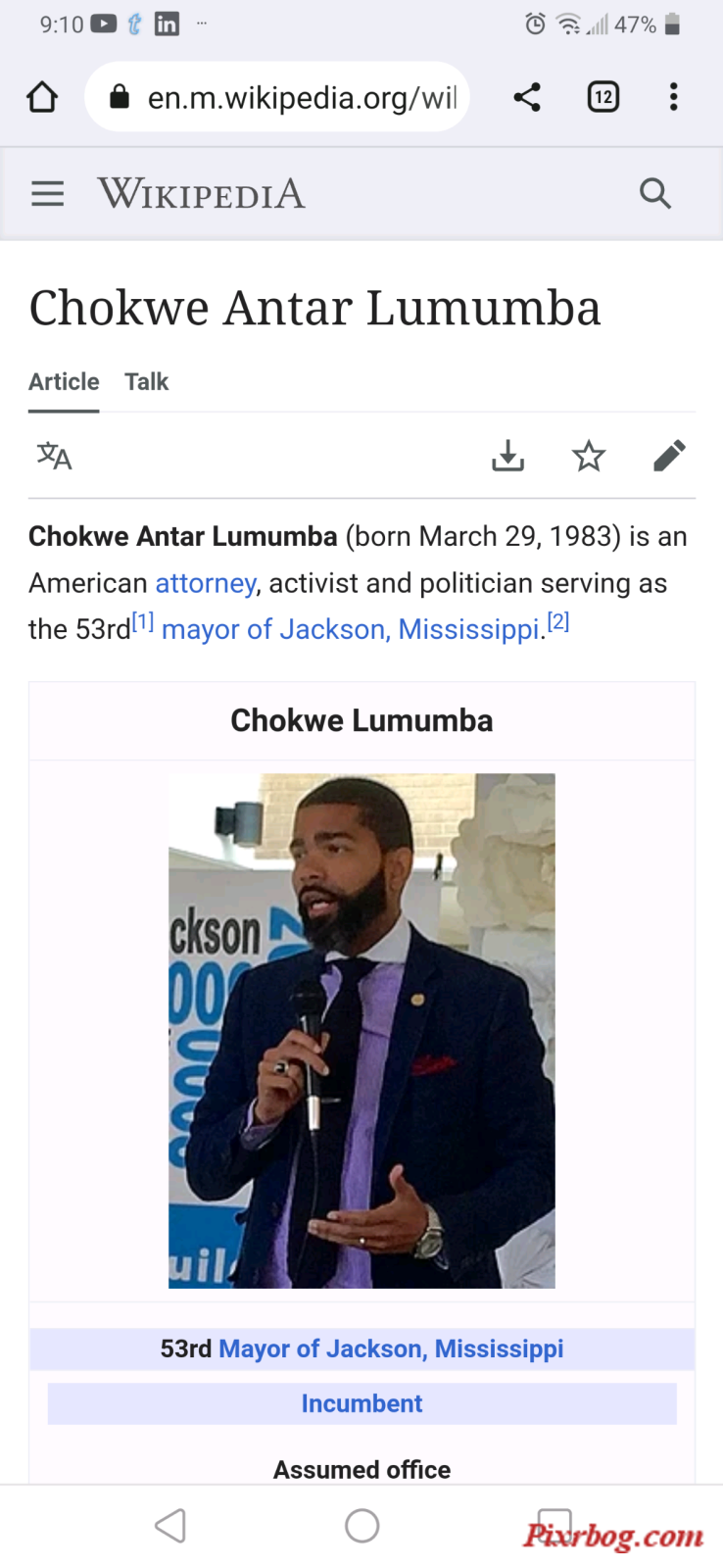Open mayor of Jackson, Mississippi link in intro
Screen dimensions: 723x1568
(x=350, y=629)
